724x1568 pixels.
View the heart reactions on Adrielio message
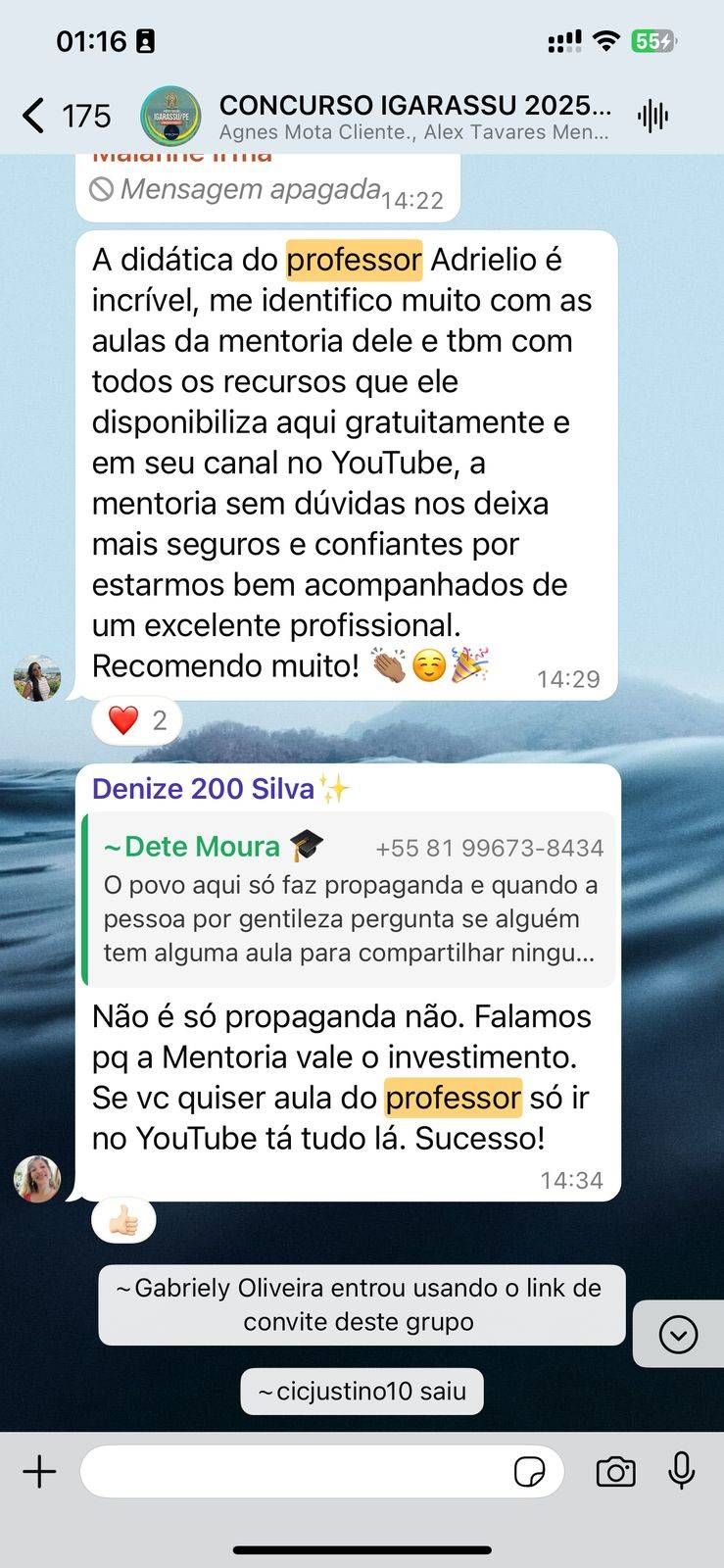click(x=136, y=721)
